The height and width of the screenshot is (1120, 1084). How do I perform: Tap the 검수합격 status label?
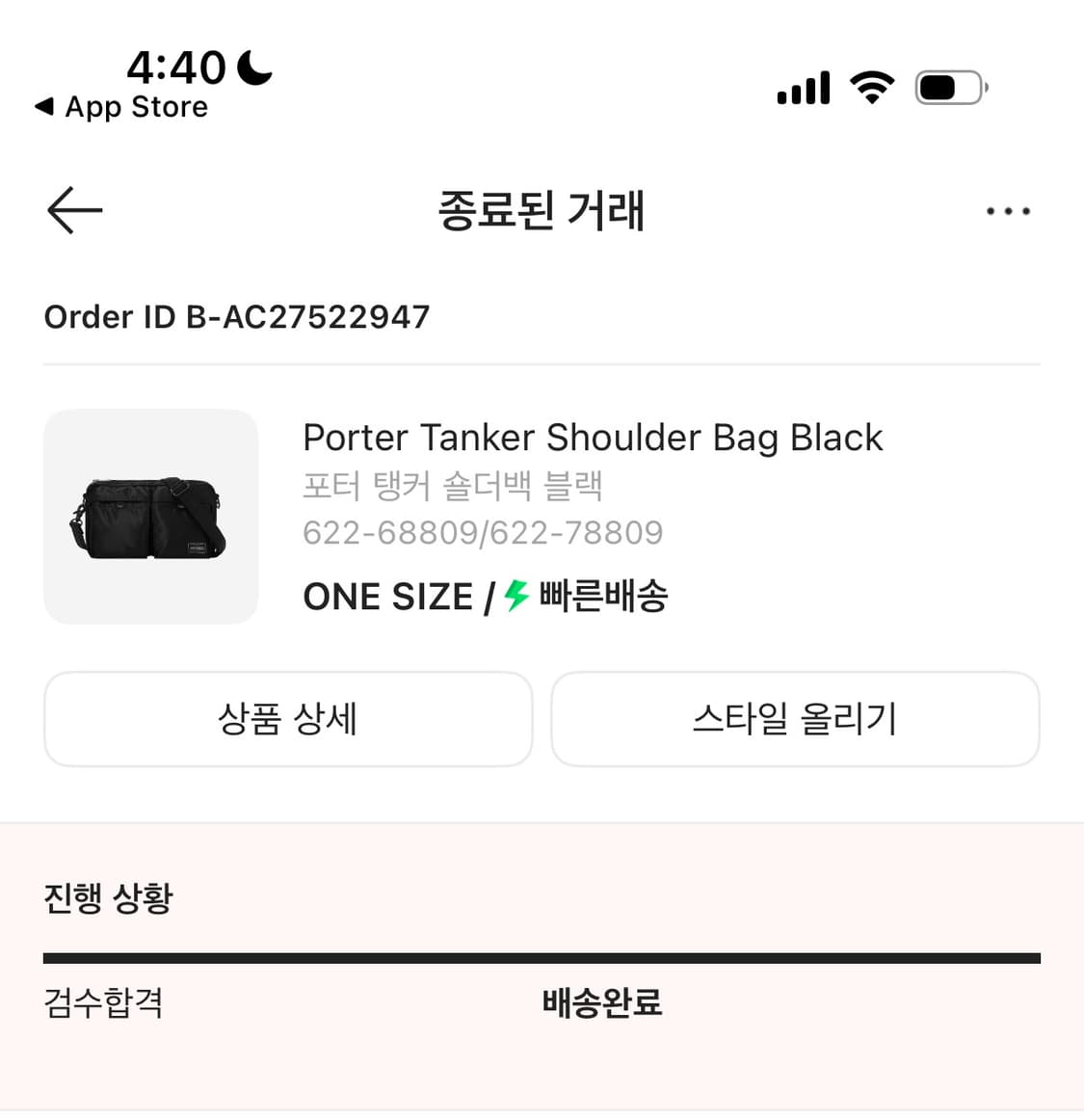click(x=103, y=1002)
